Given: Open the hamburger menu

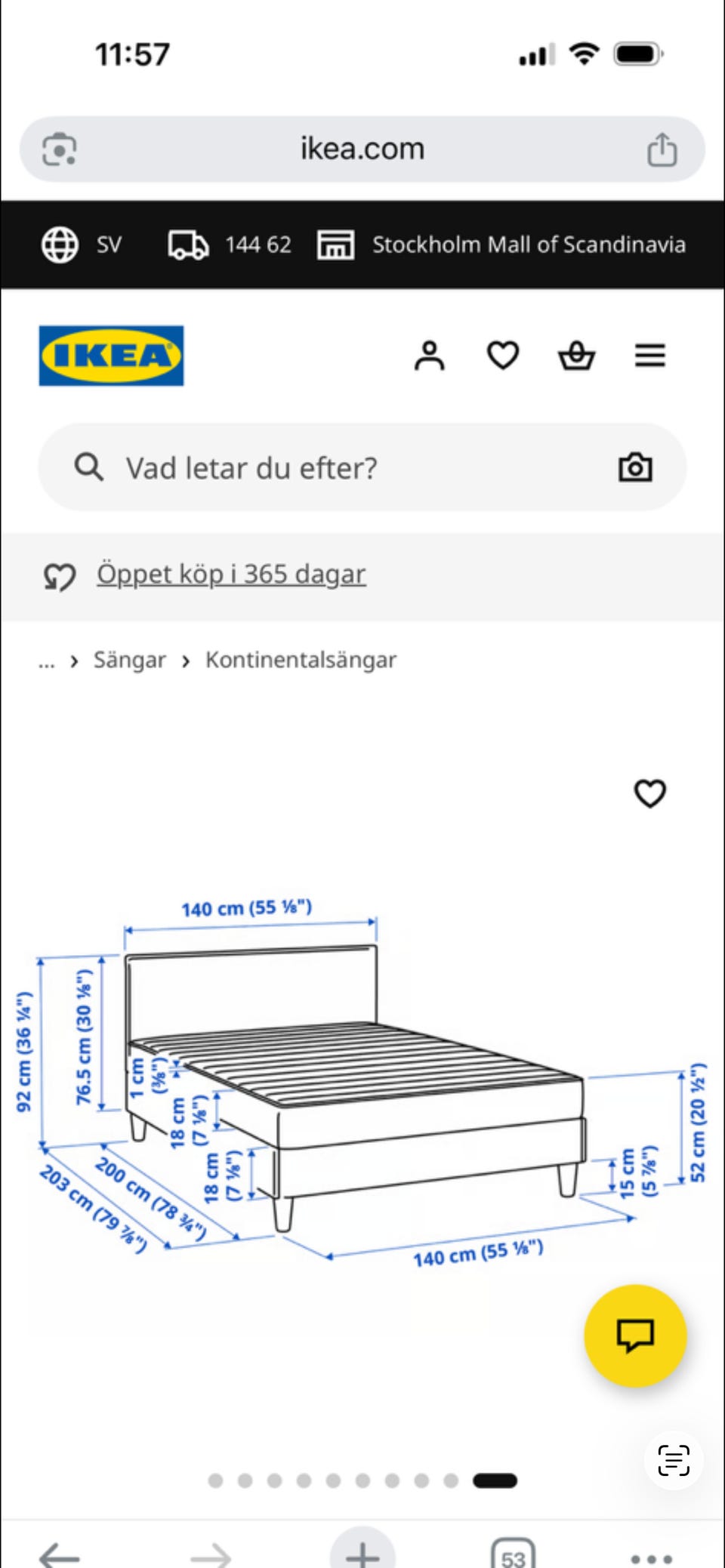Looking at the screenshot, I should pos(649,356).
